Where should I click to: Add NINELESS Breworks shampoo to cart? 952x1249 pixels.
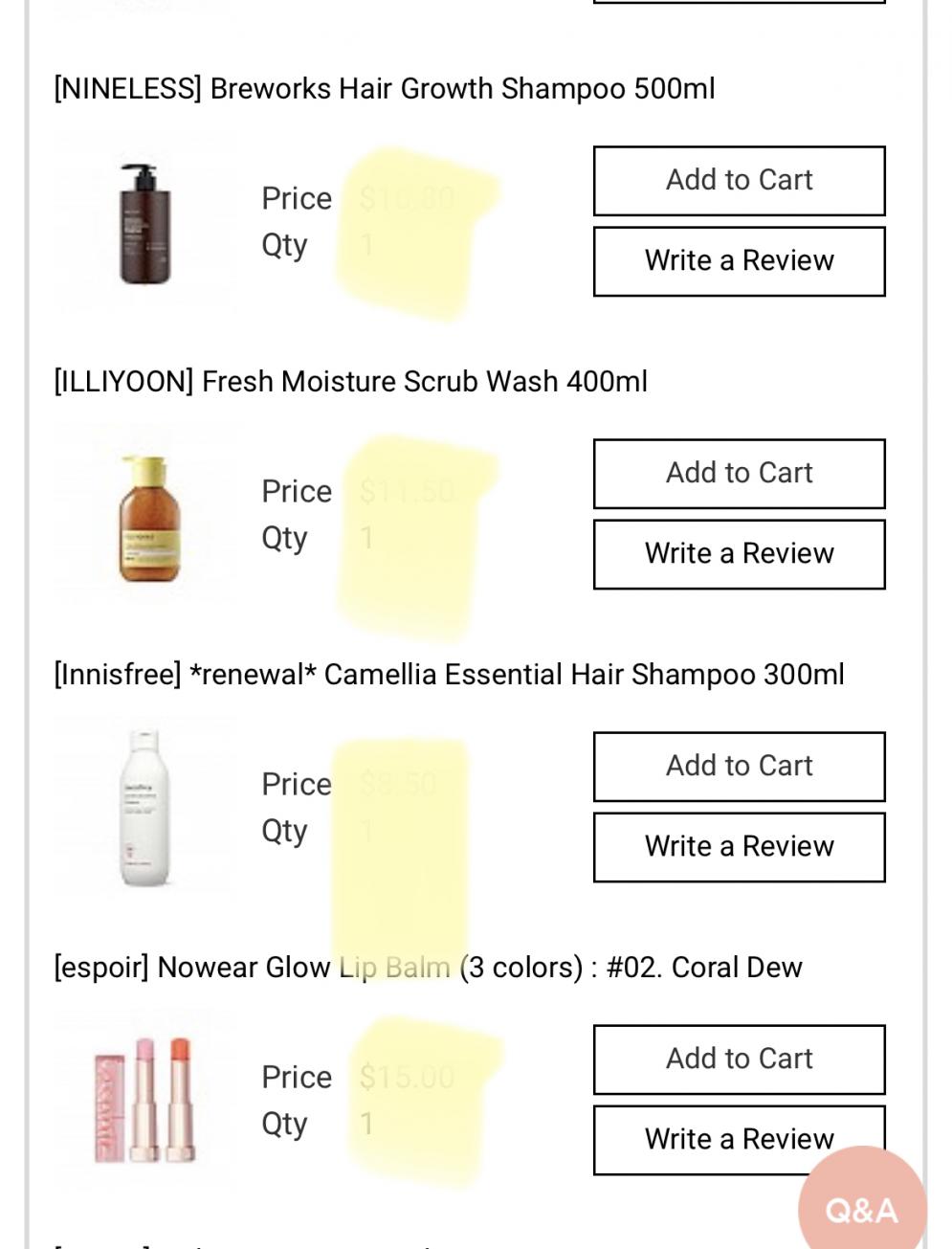click(x=739, y=181)
